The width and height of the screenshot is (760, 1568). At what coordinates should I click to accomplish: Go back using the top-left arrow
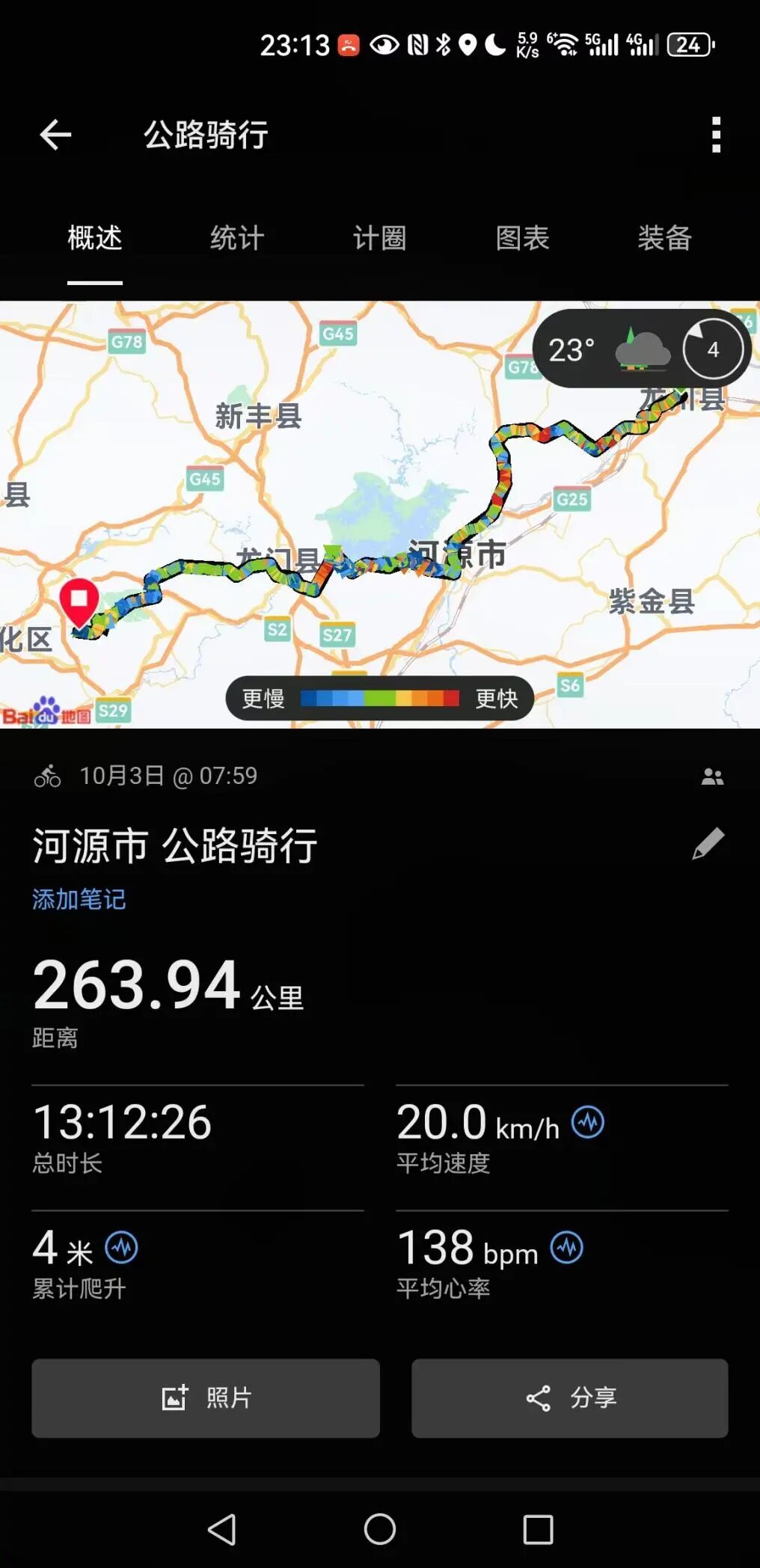tap(55, 135)
